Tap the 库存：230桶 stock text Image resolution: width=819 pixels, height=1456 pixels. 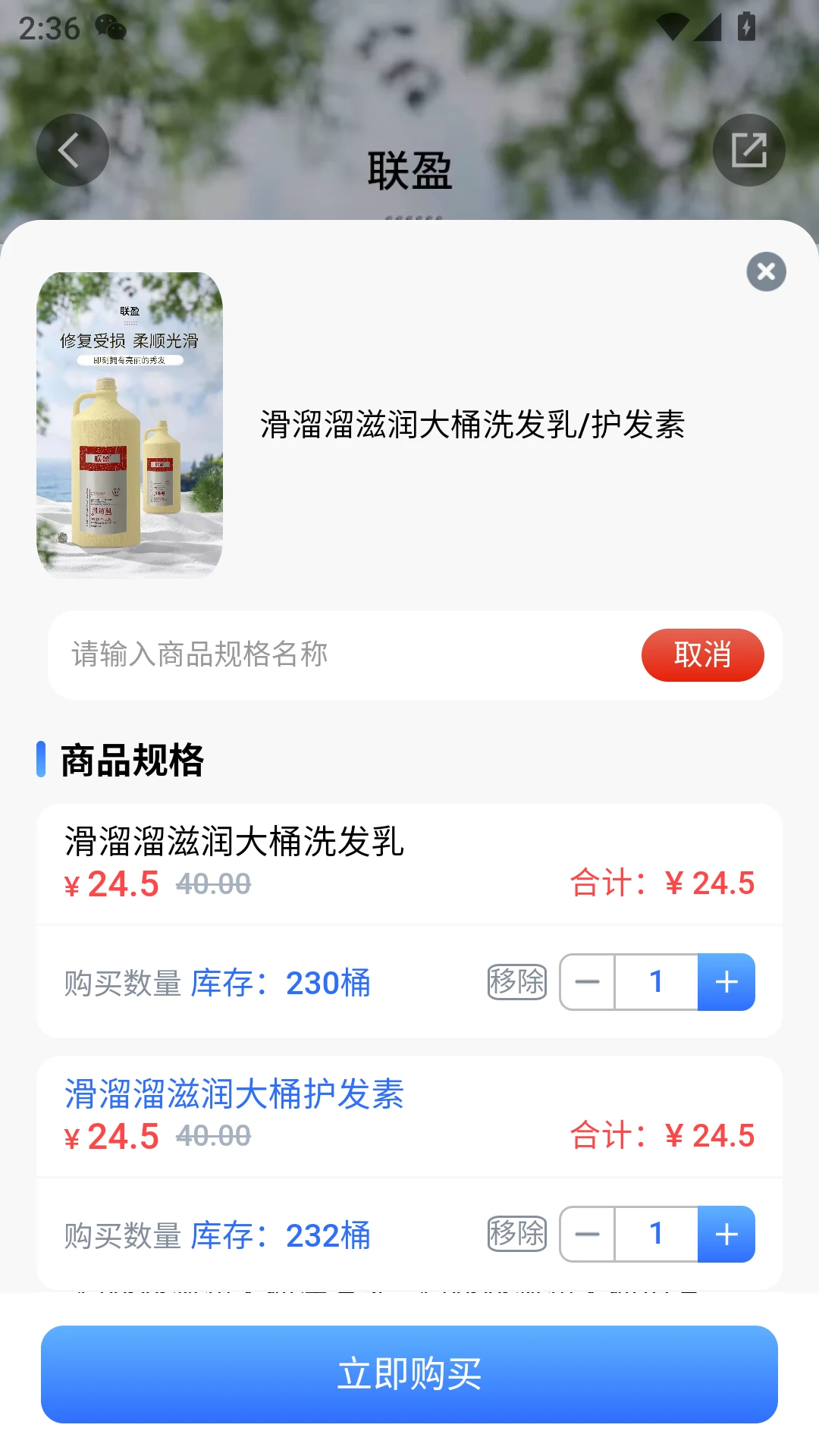pos(281,984)
